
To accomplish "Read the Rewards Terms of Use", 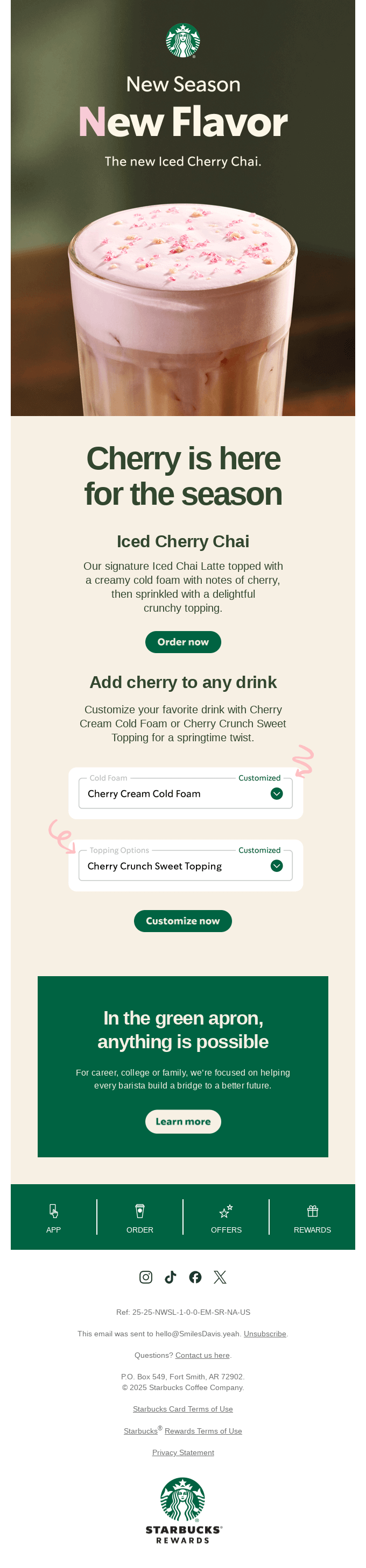I will pos(203,1431).
